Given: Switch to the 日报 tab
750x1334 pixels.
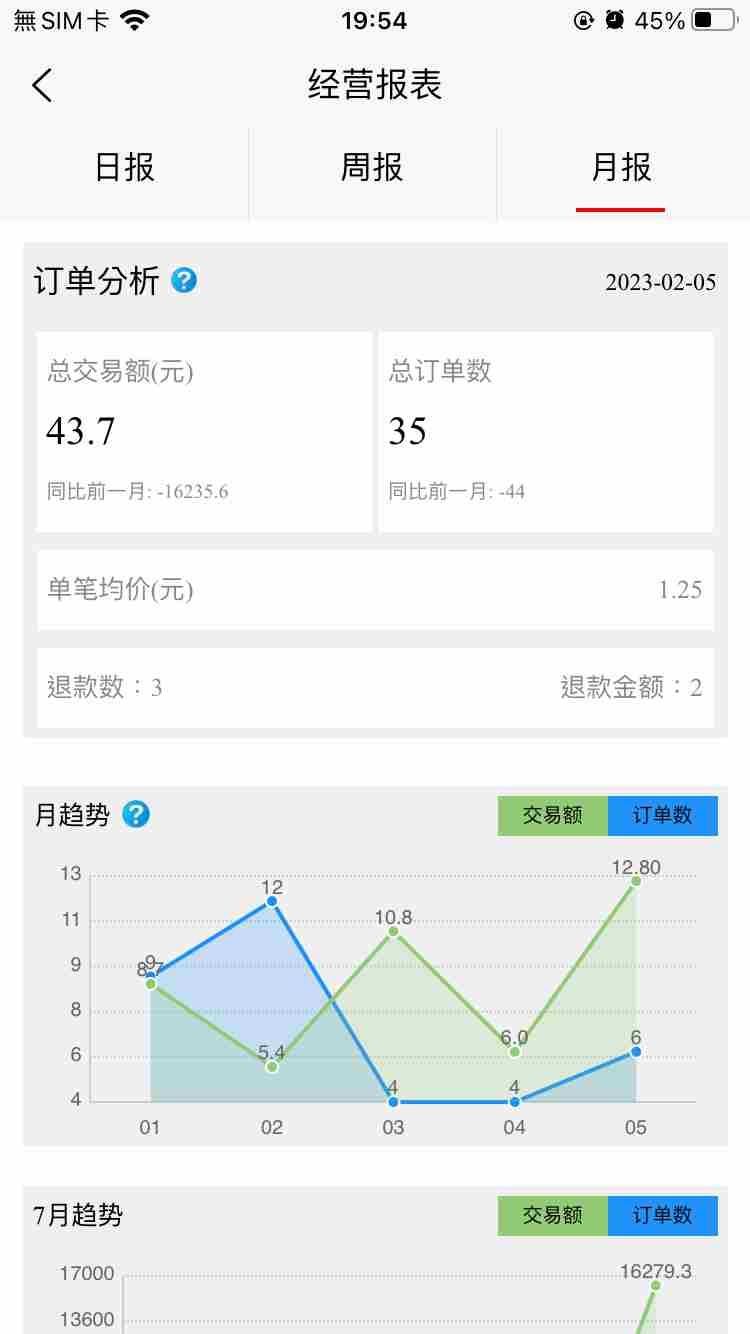Looking at the screenshot, I should 124,168.
